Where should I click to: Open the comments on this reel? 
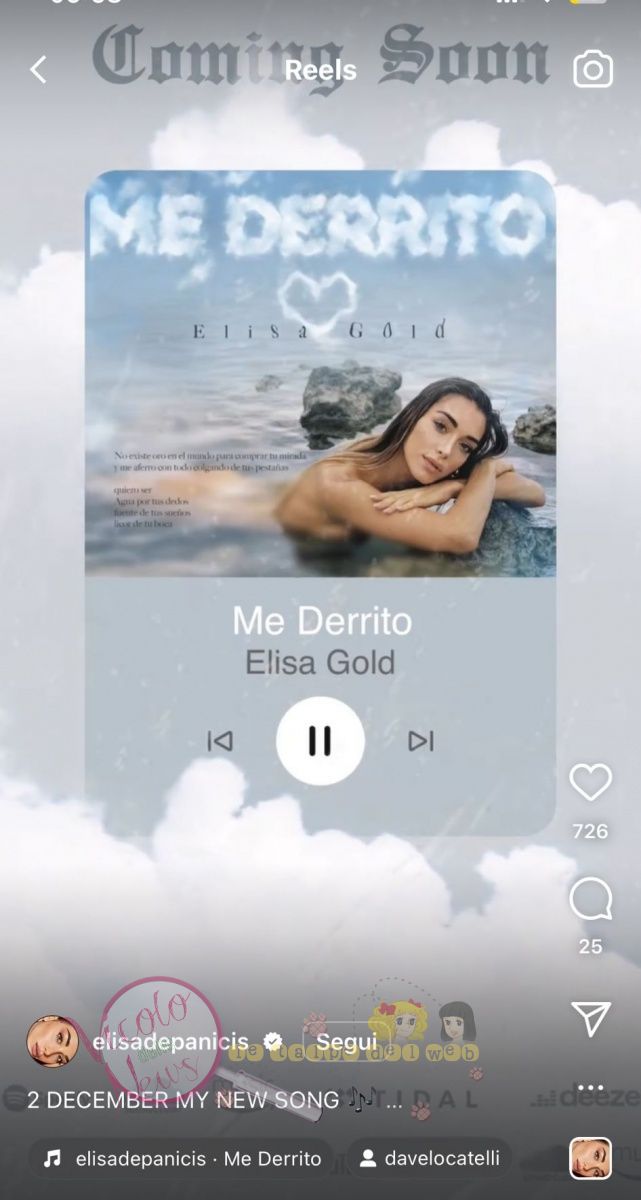click(x=590, y=899)
